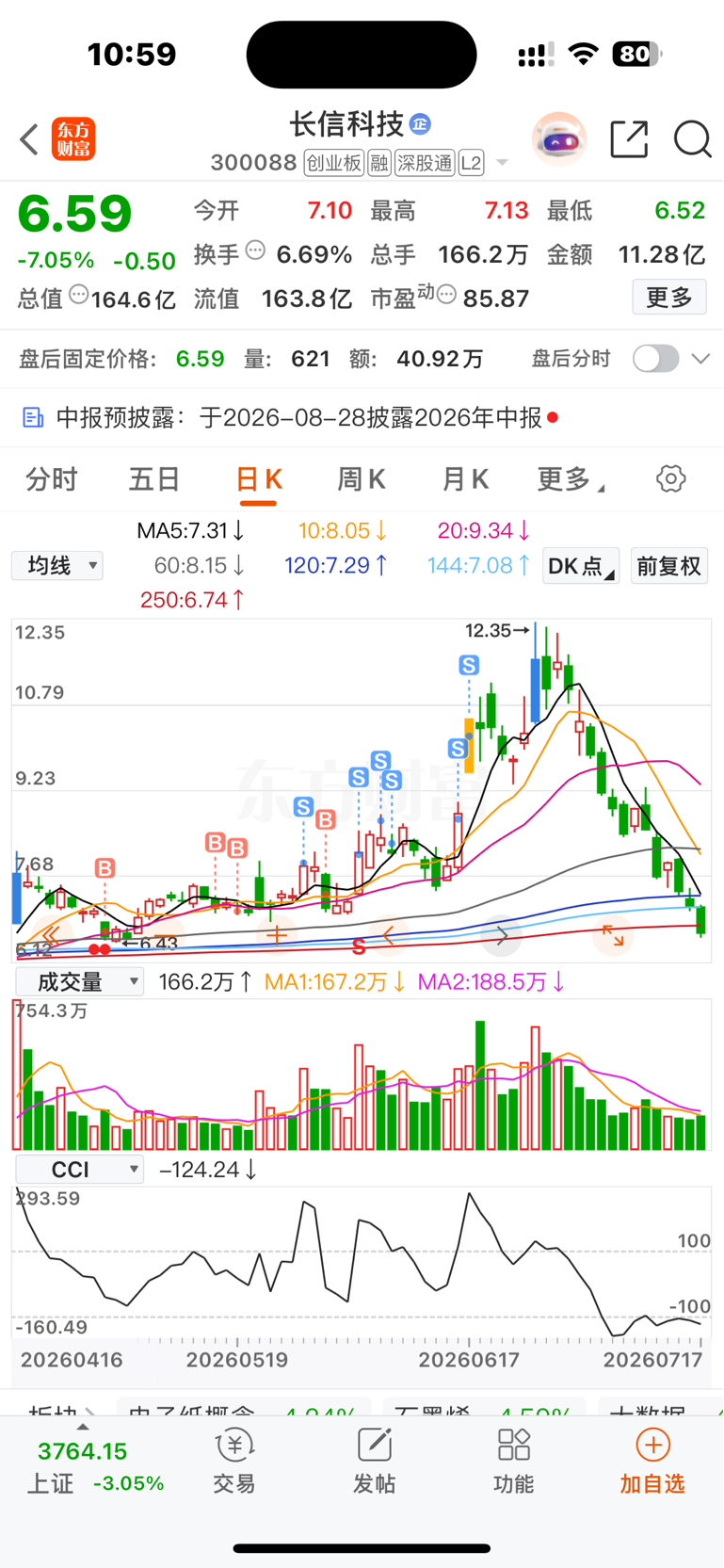
Task: Open the CCI indicator dropdown
Action: click(80, 1170)
